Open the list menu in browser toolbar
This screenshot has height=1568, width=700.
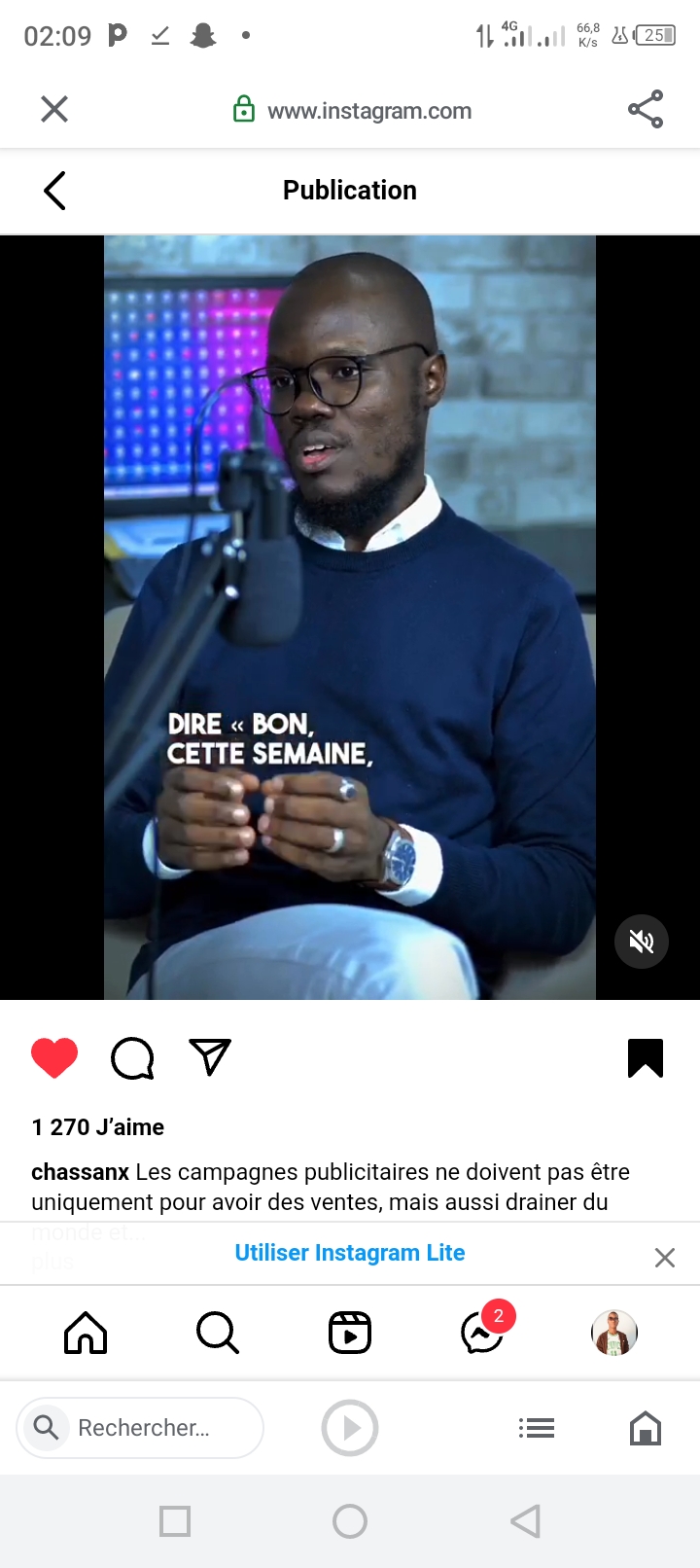[537, 1428]
